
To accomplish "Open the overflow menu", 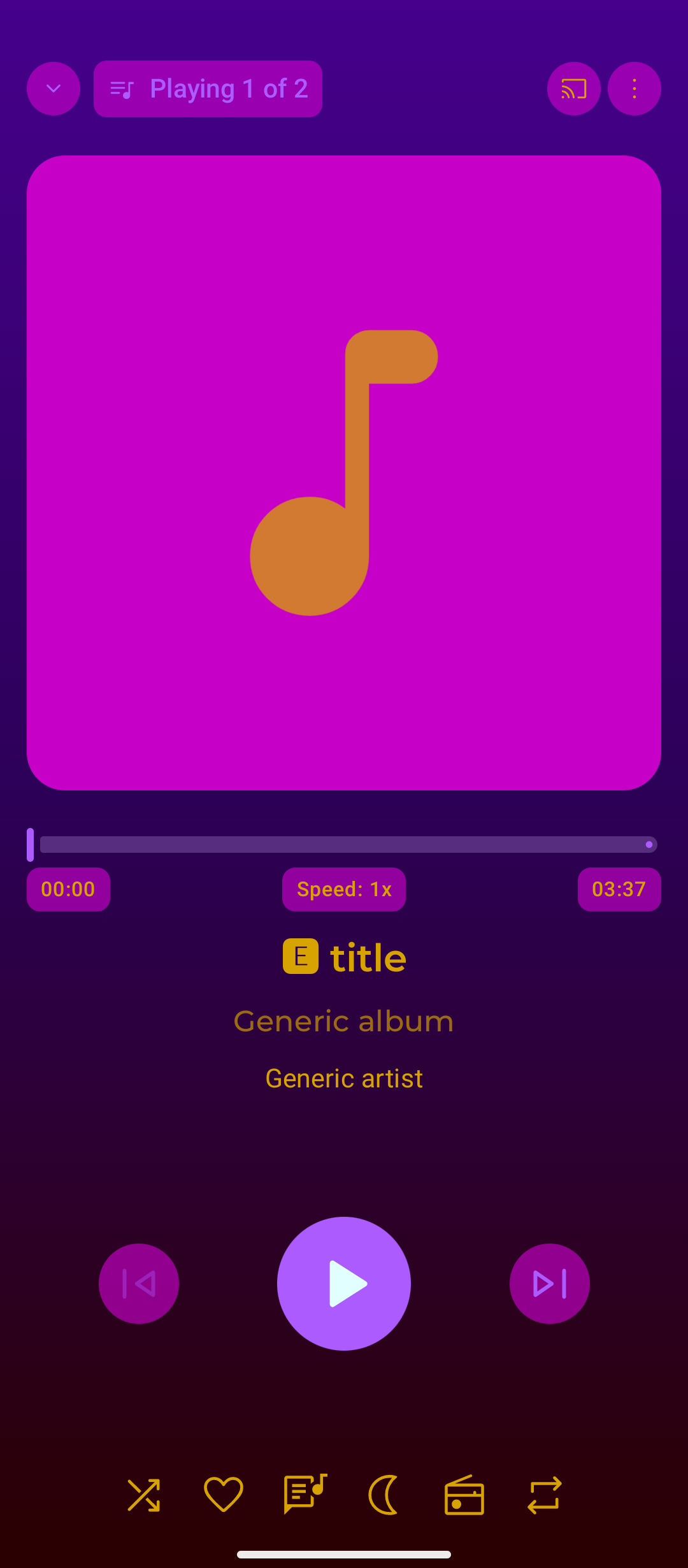I will coord(634,89).
